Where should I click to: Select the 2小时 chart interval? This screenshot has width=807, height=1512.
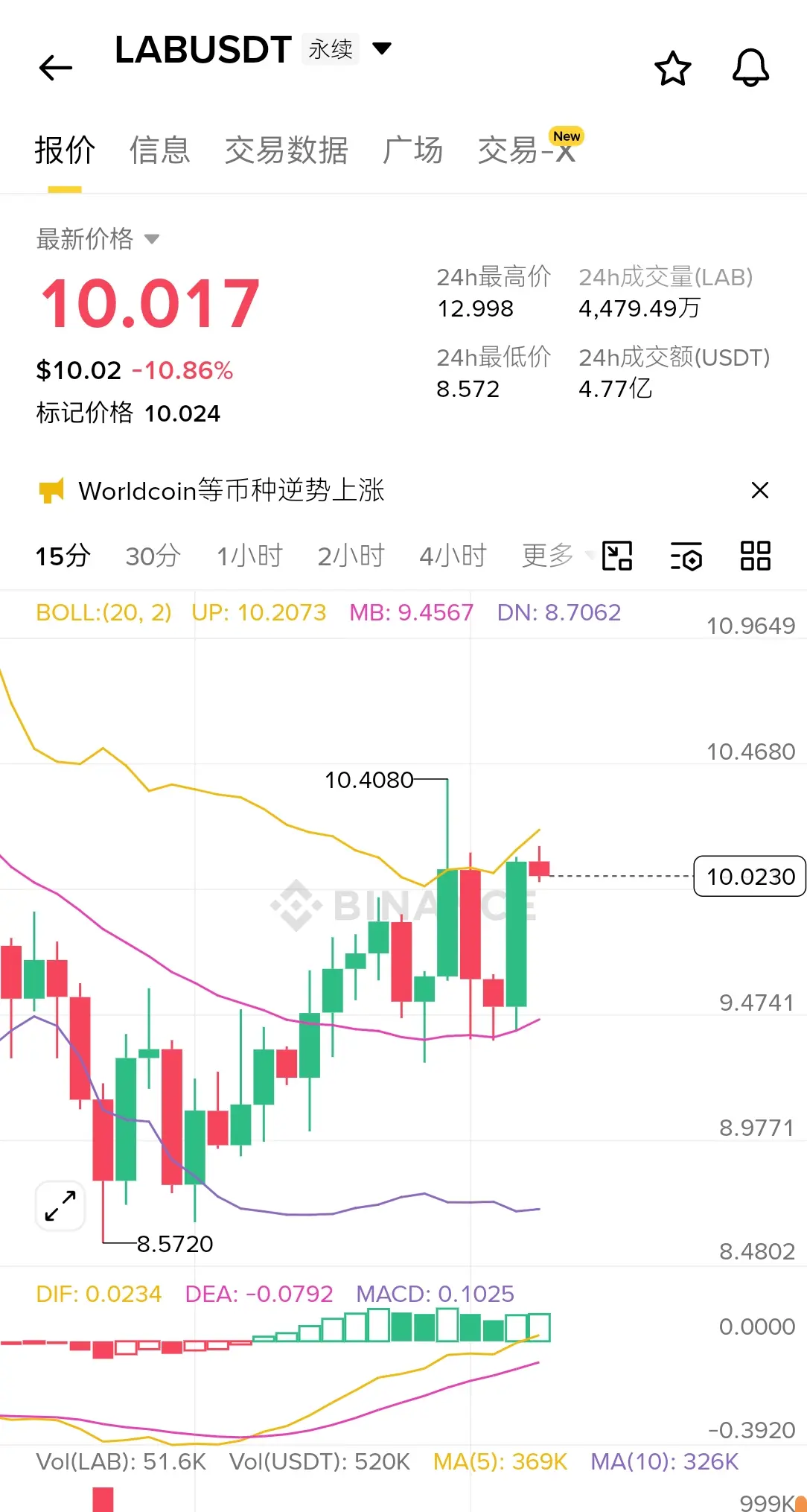point(351,556)
